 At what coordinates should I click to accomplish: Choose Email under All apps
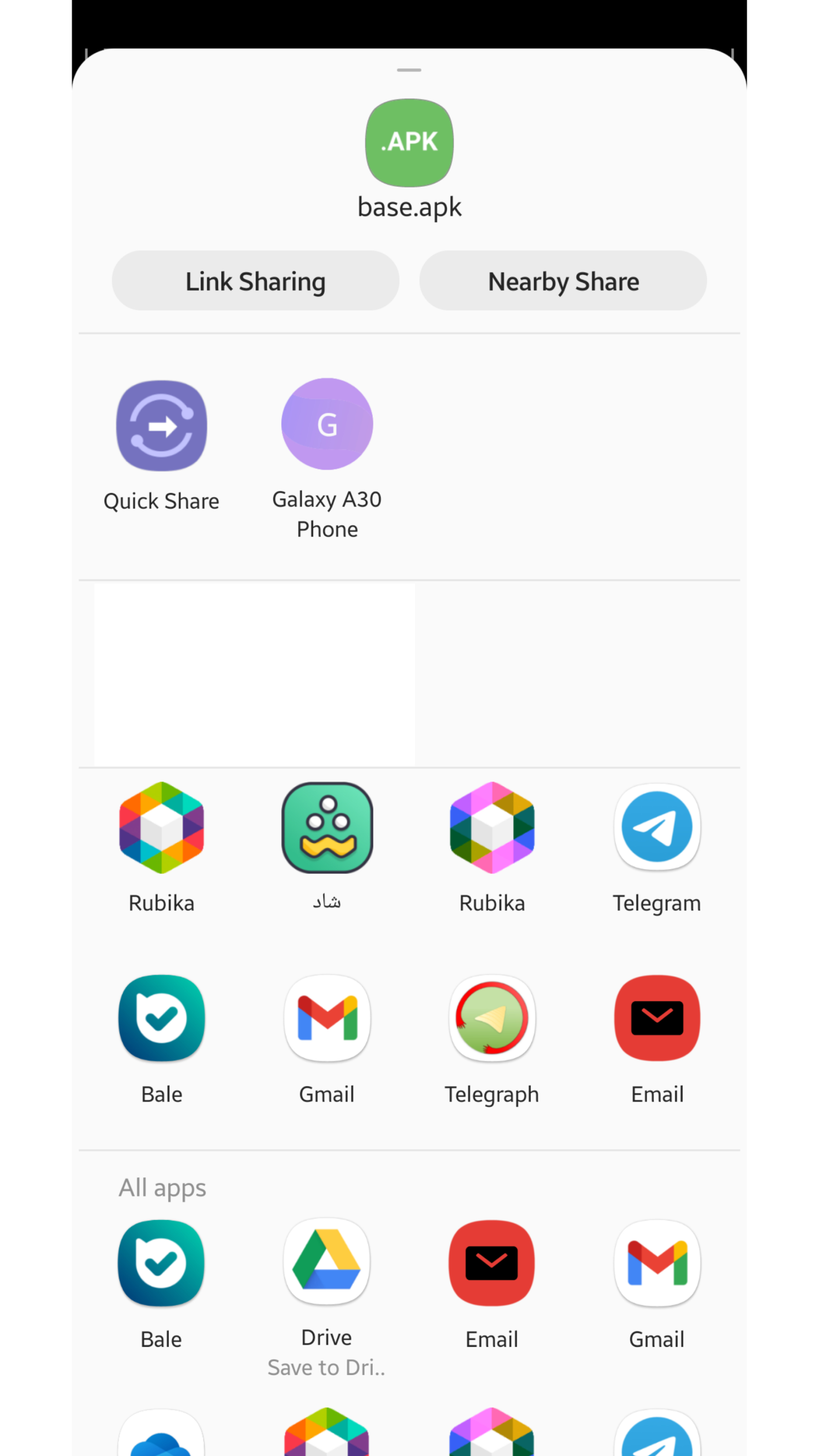[x=492, y=1263]
